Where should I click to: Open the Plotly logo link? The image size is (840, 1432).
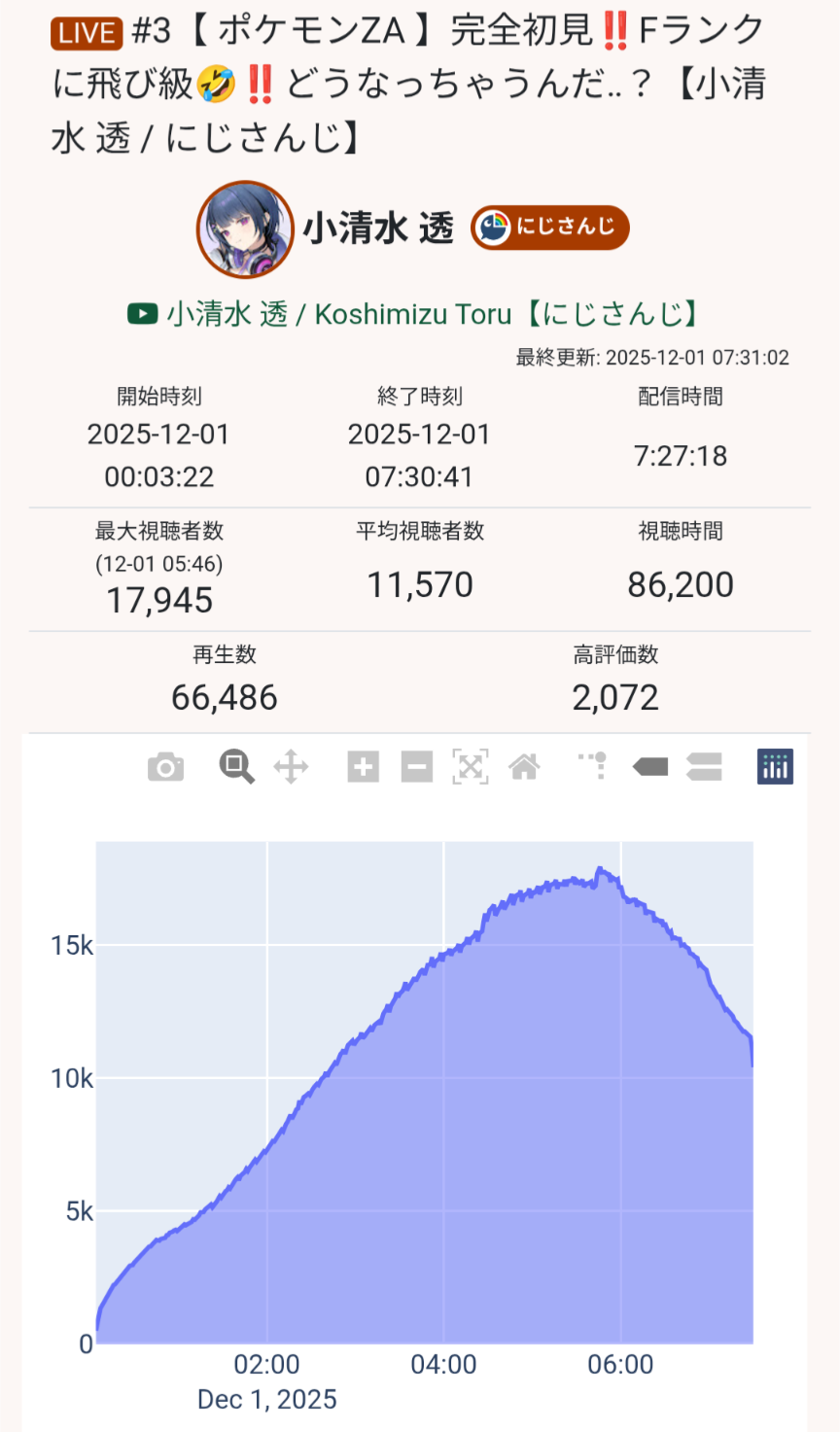coord(775,767)
